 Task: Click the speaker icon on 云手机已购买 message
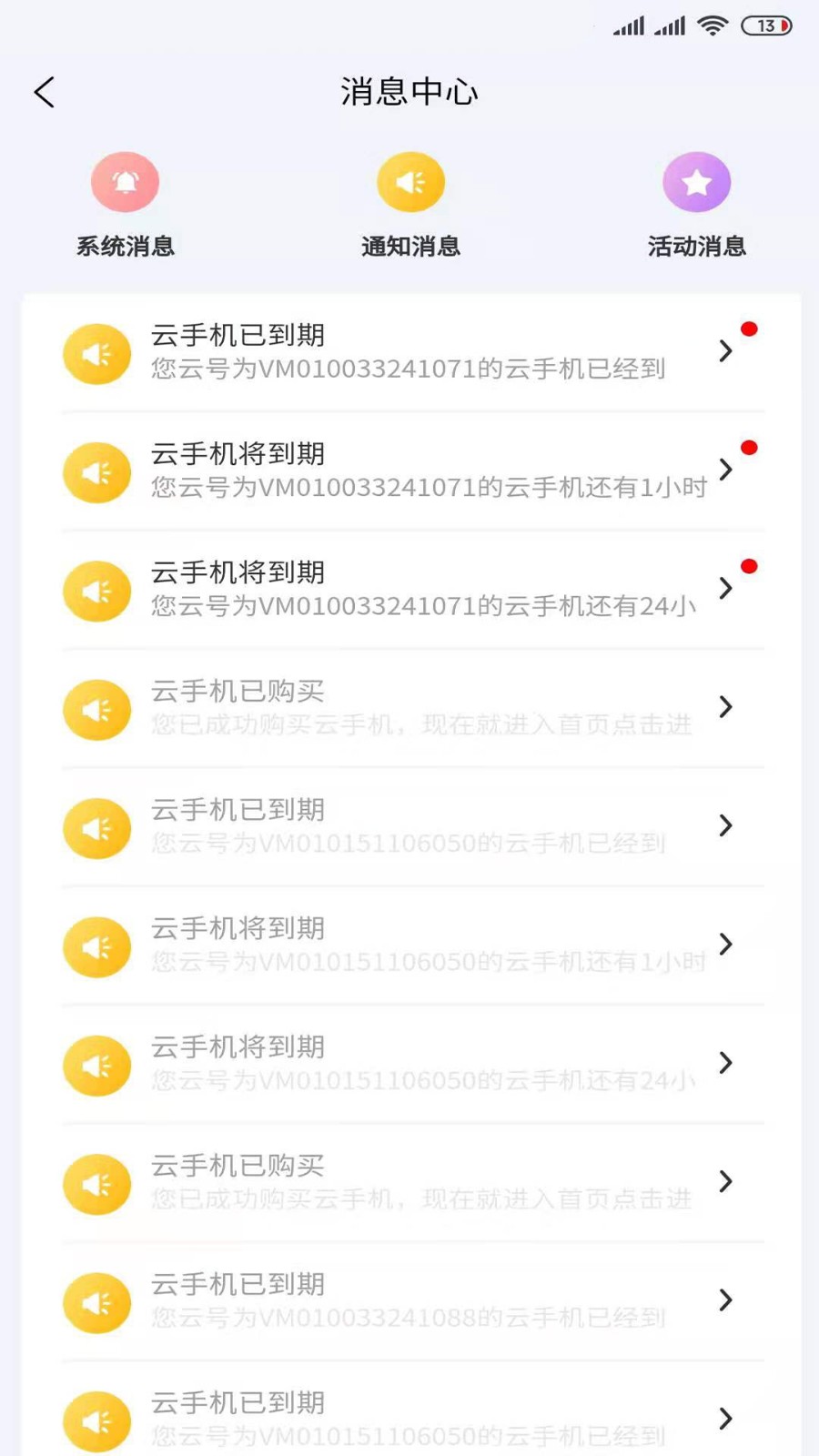pyautogui.click(x=96, y=709)
